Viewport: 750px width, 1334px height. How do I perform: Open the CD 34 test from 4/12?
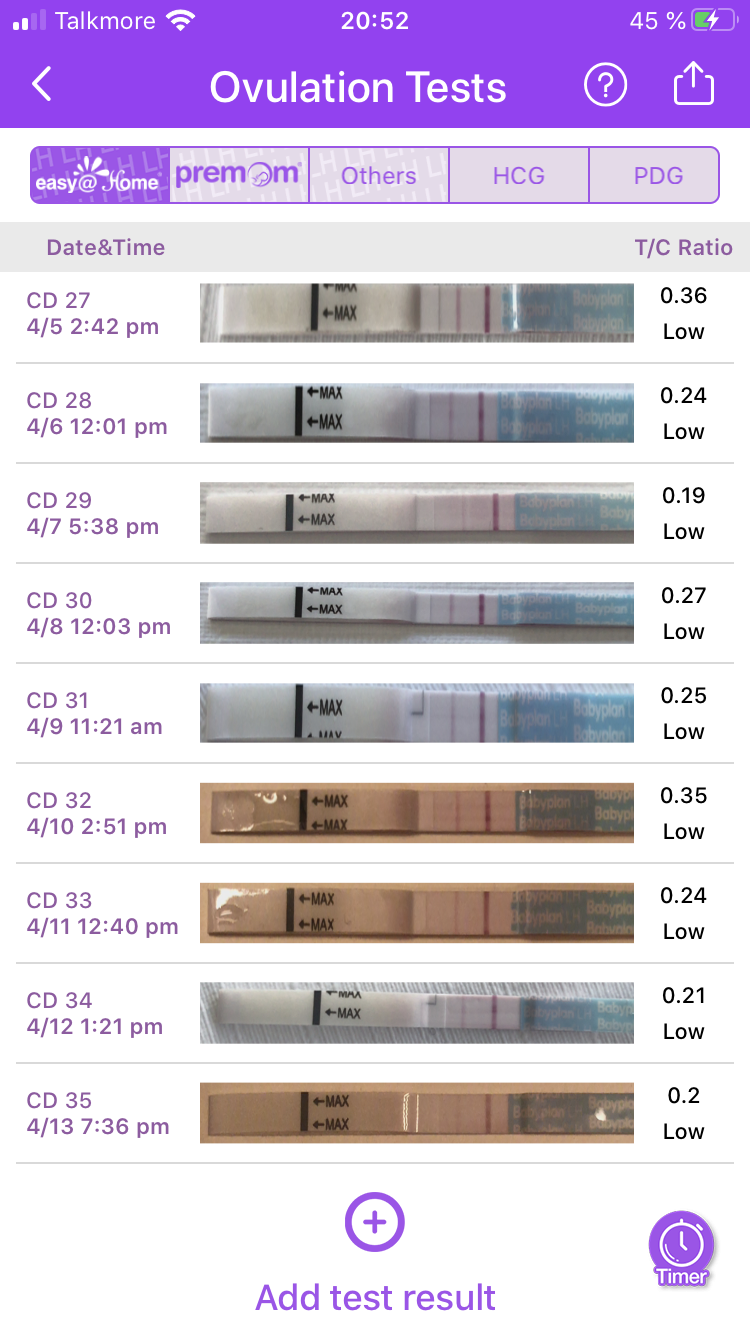click(x=375, y=1014)
